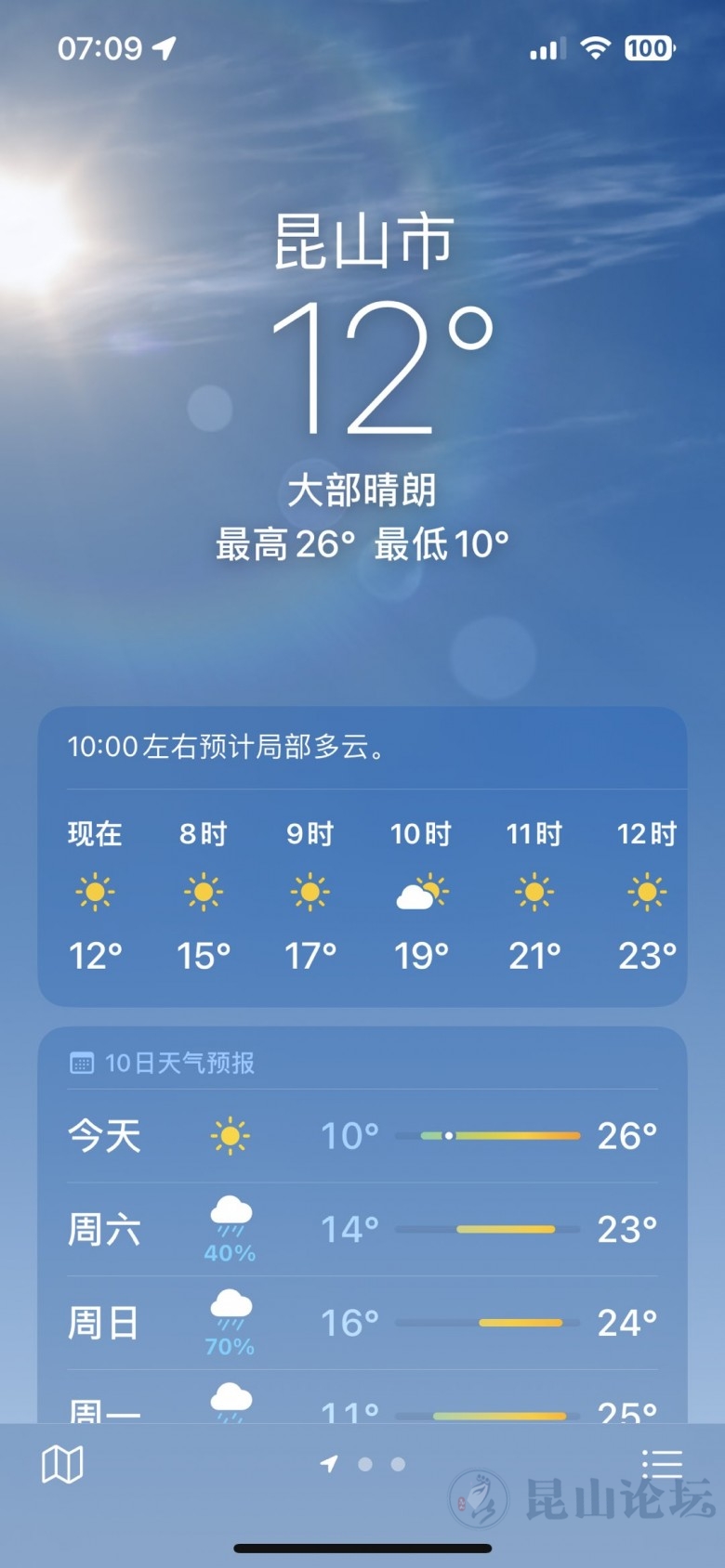Open Saturday's (周六) forecast row

click(362, 1230)
